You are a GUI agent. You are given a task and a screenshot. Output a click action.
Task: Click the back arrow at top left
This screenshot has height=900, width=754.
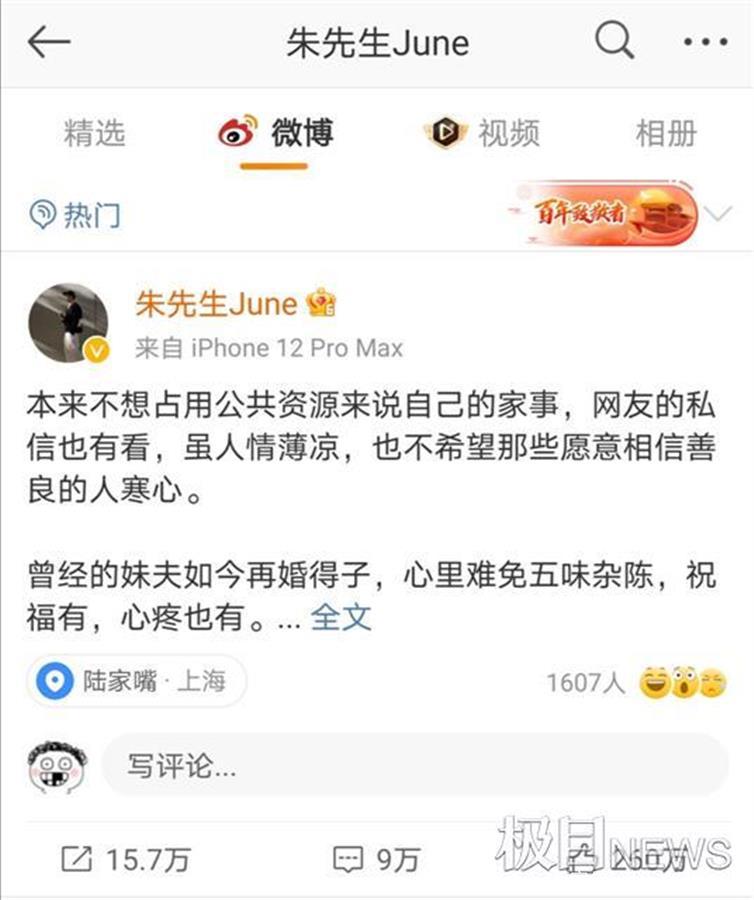point(47,42)
